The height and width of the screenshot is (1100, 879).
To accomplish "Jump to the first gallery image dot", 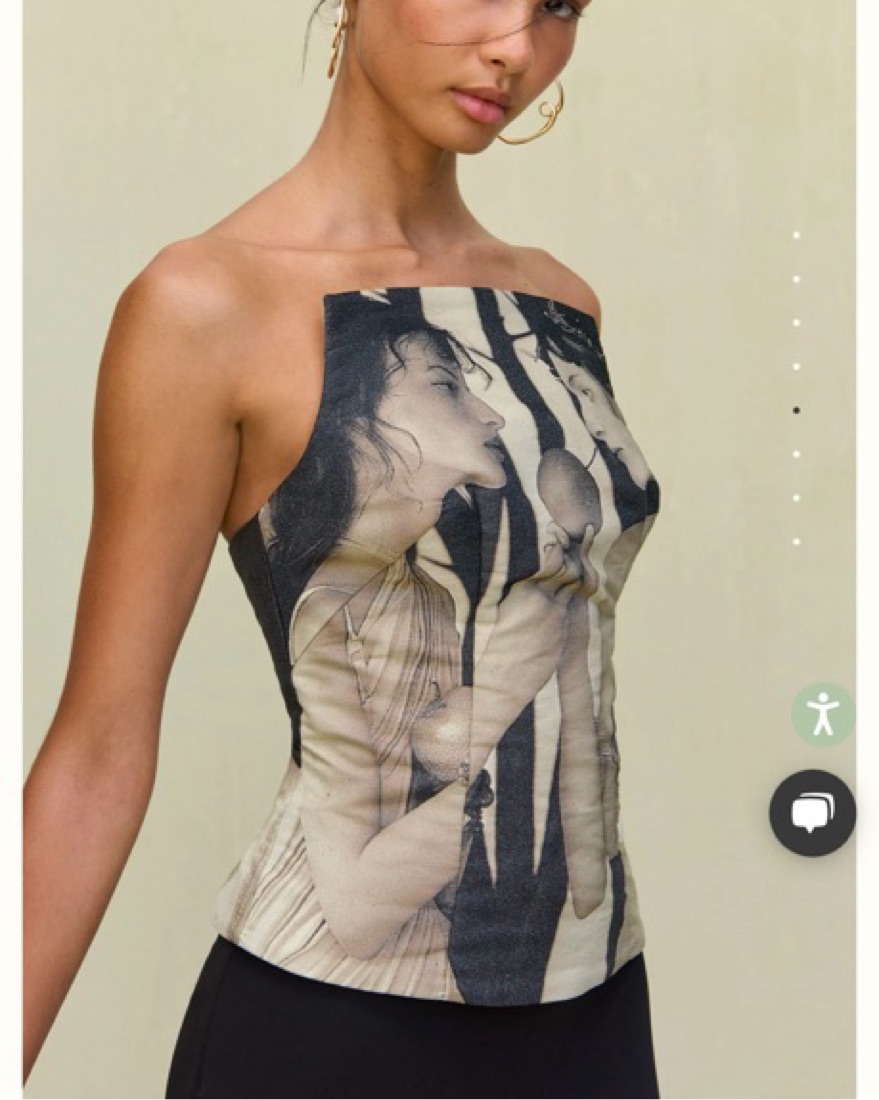I will pos(797,235).
